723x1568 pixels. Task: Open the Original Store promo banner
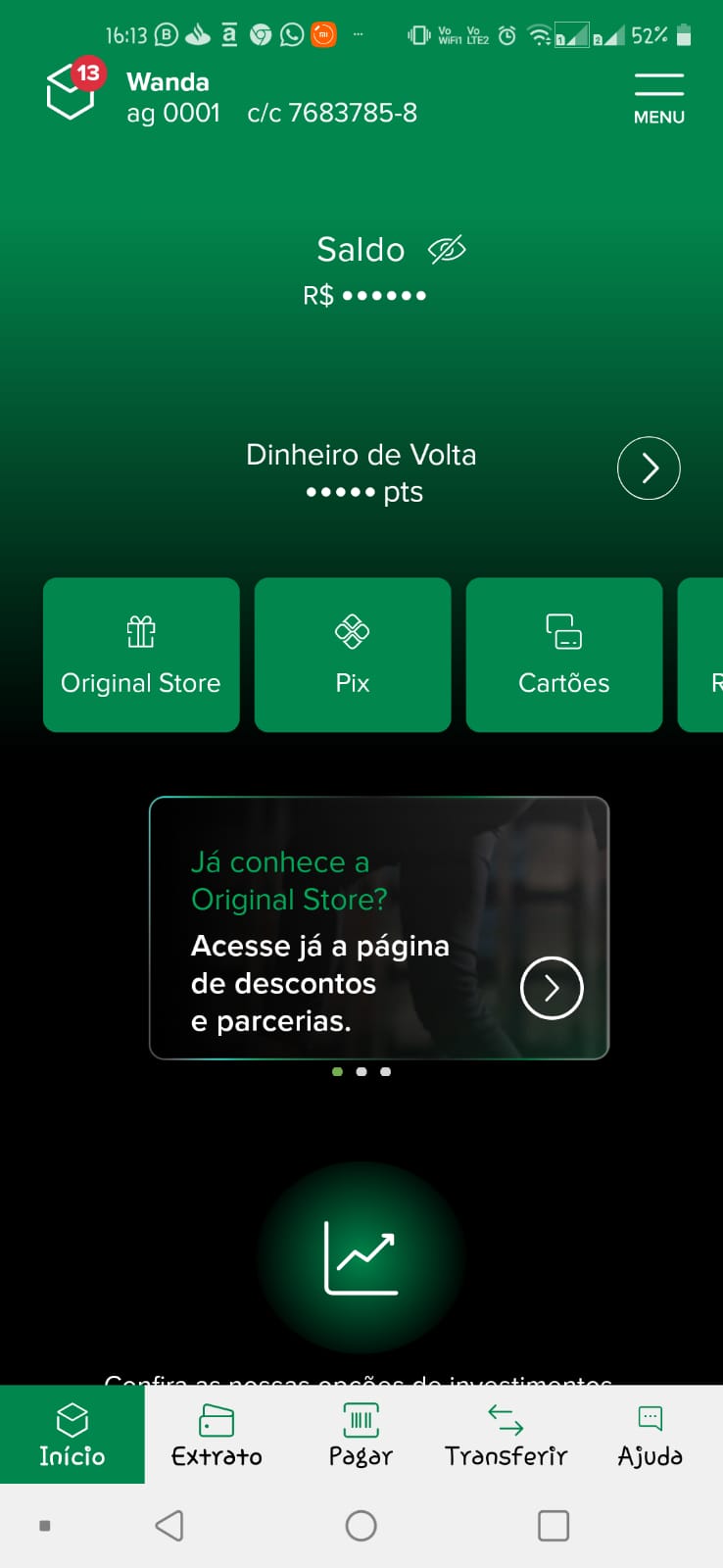[x=379, y=928]
